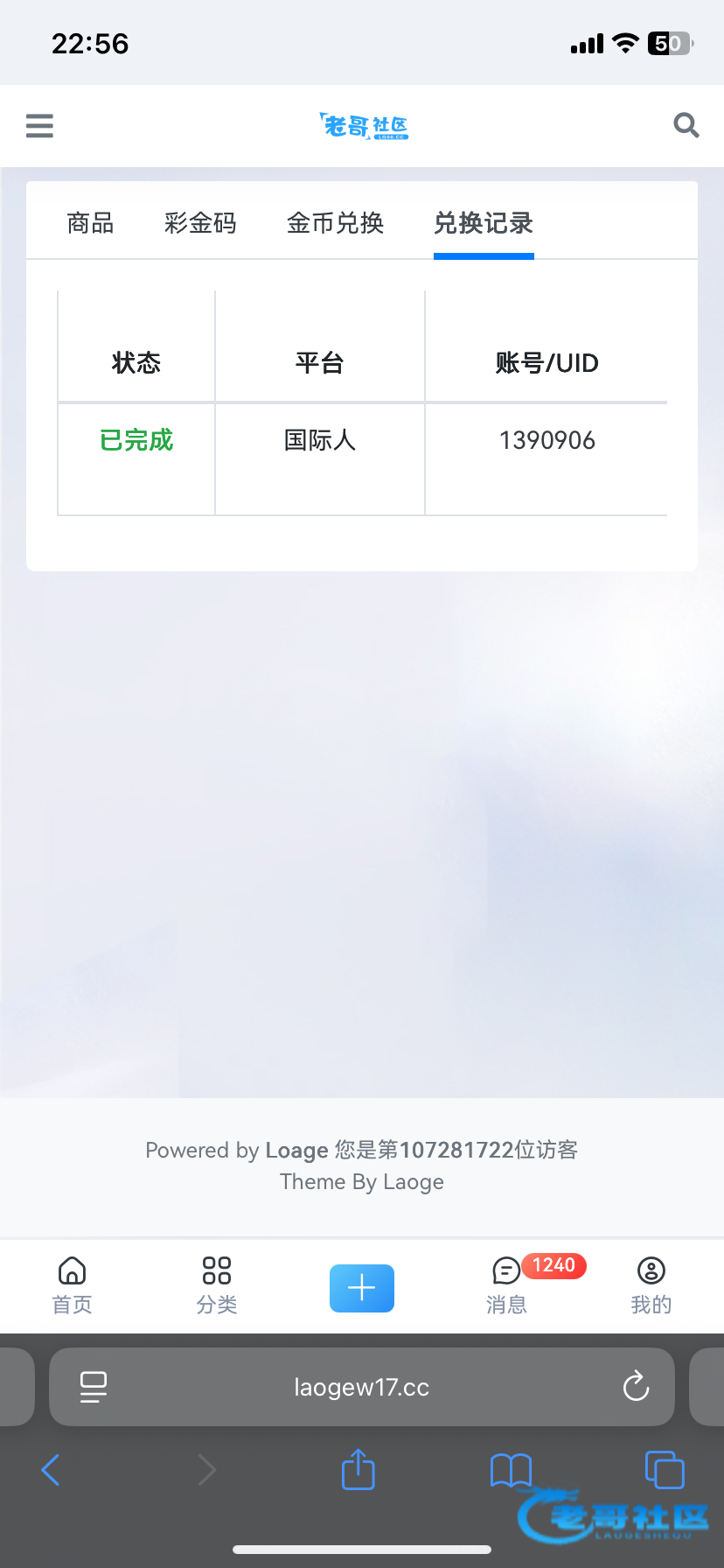
Task: Open the site logo 老哥社区 header link
Action: click(x=364, y=126)
